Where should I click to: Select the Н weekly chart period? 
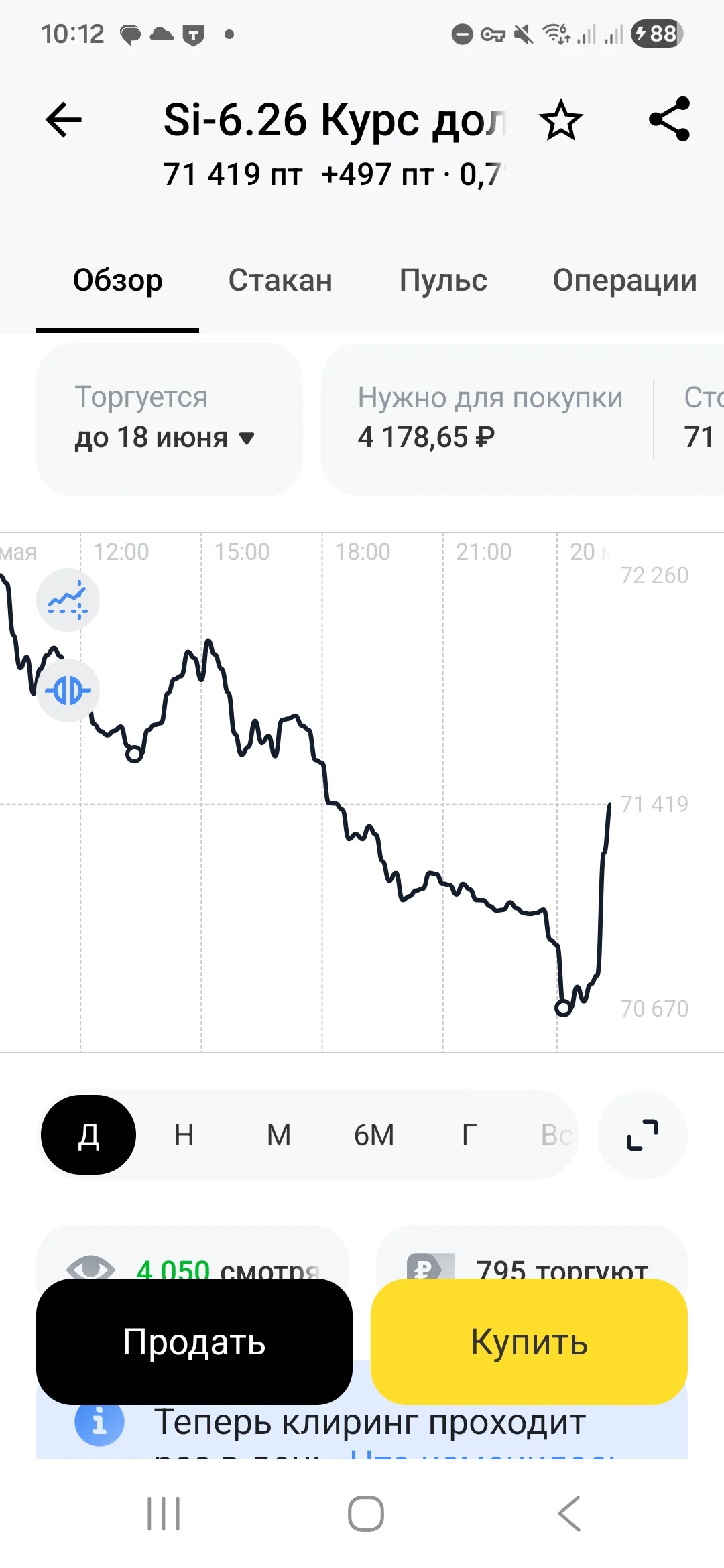click(x=184, y=1134)
